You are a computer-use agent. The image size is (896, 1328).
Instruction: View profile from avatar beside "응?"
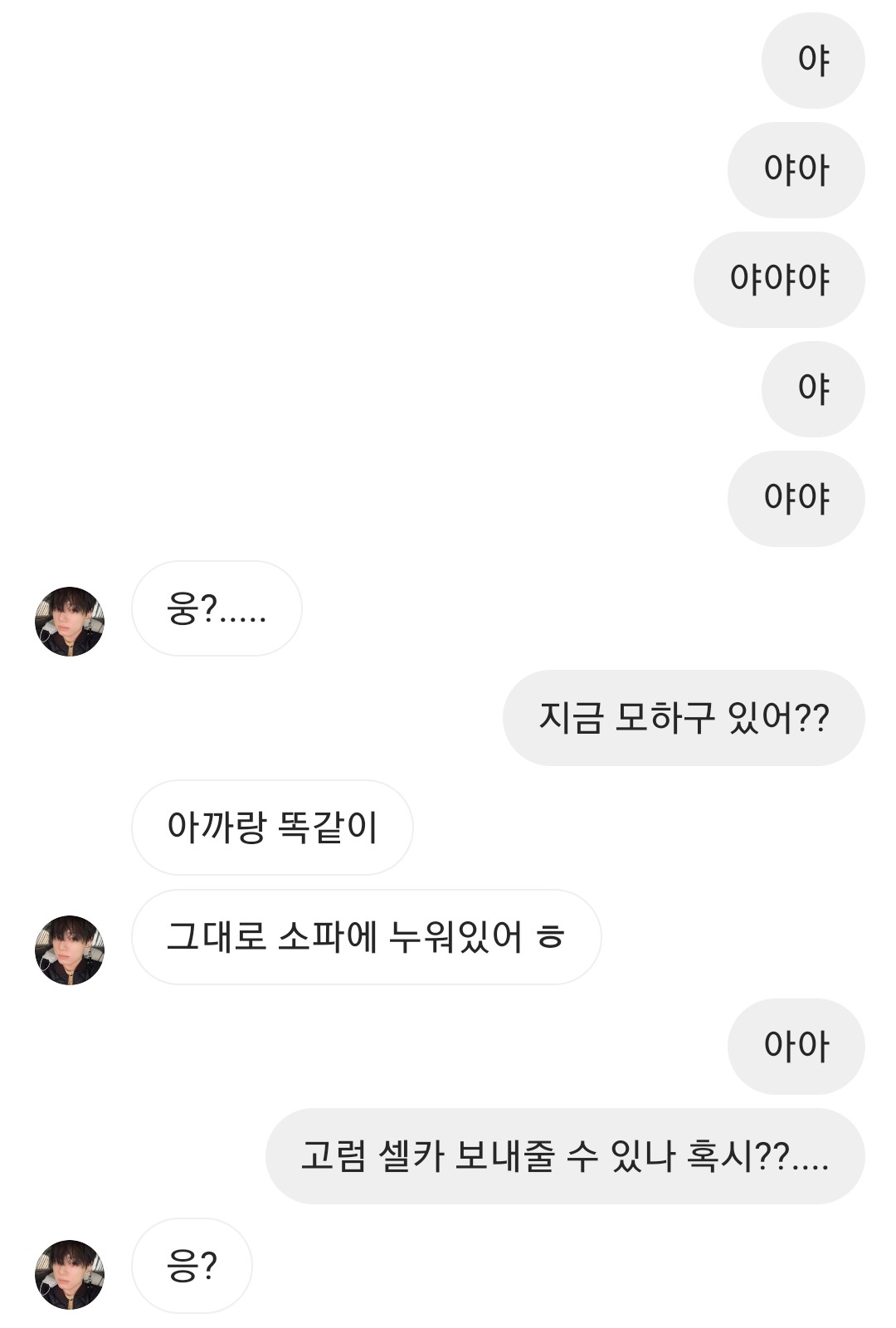(70, 1274)
